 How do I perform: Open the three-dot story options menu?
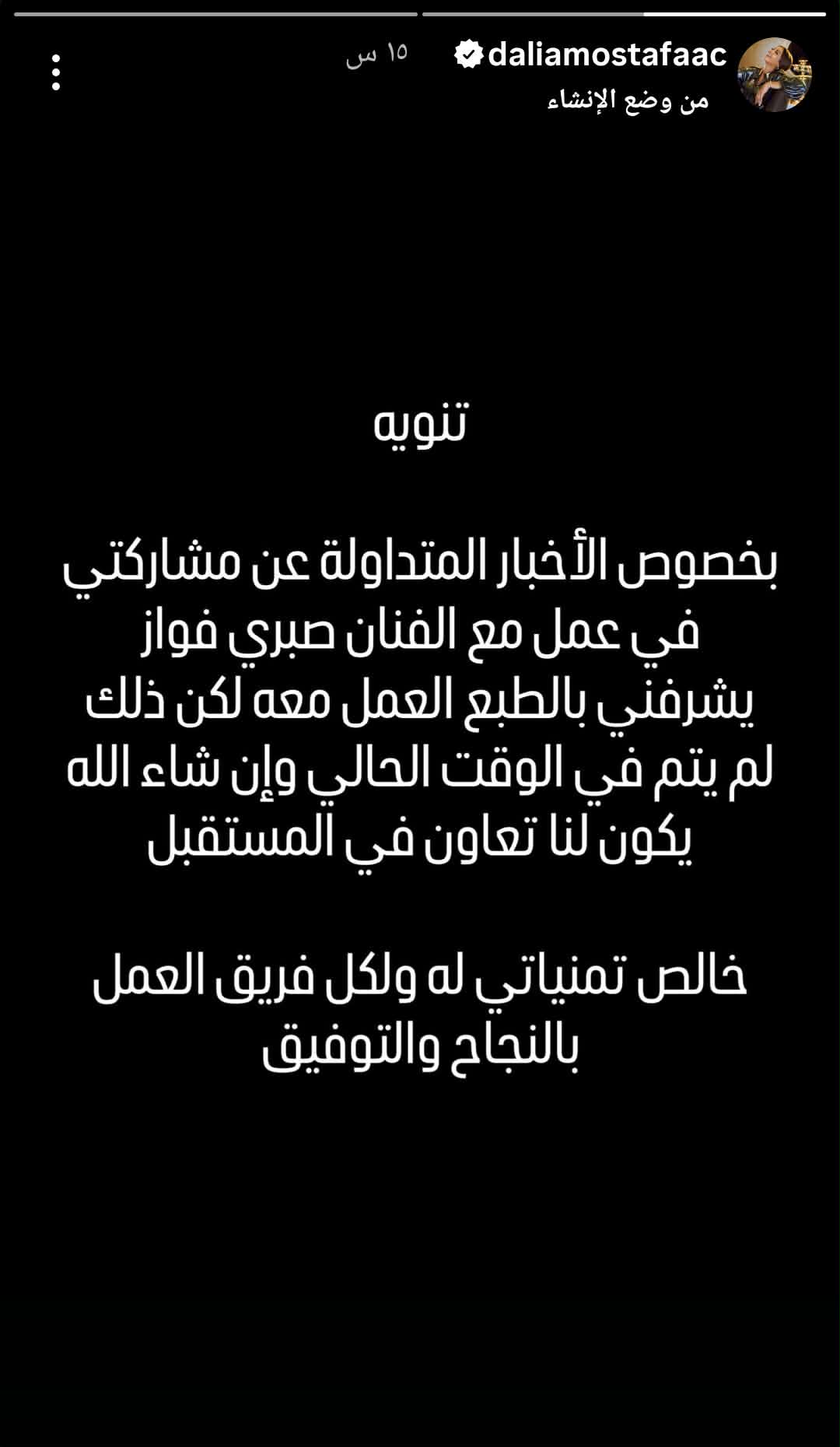point(56,72)
